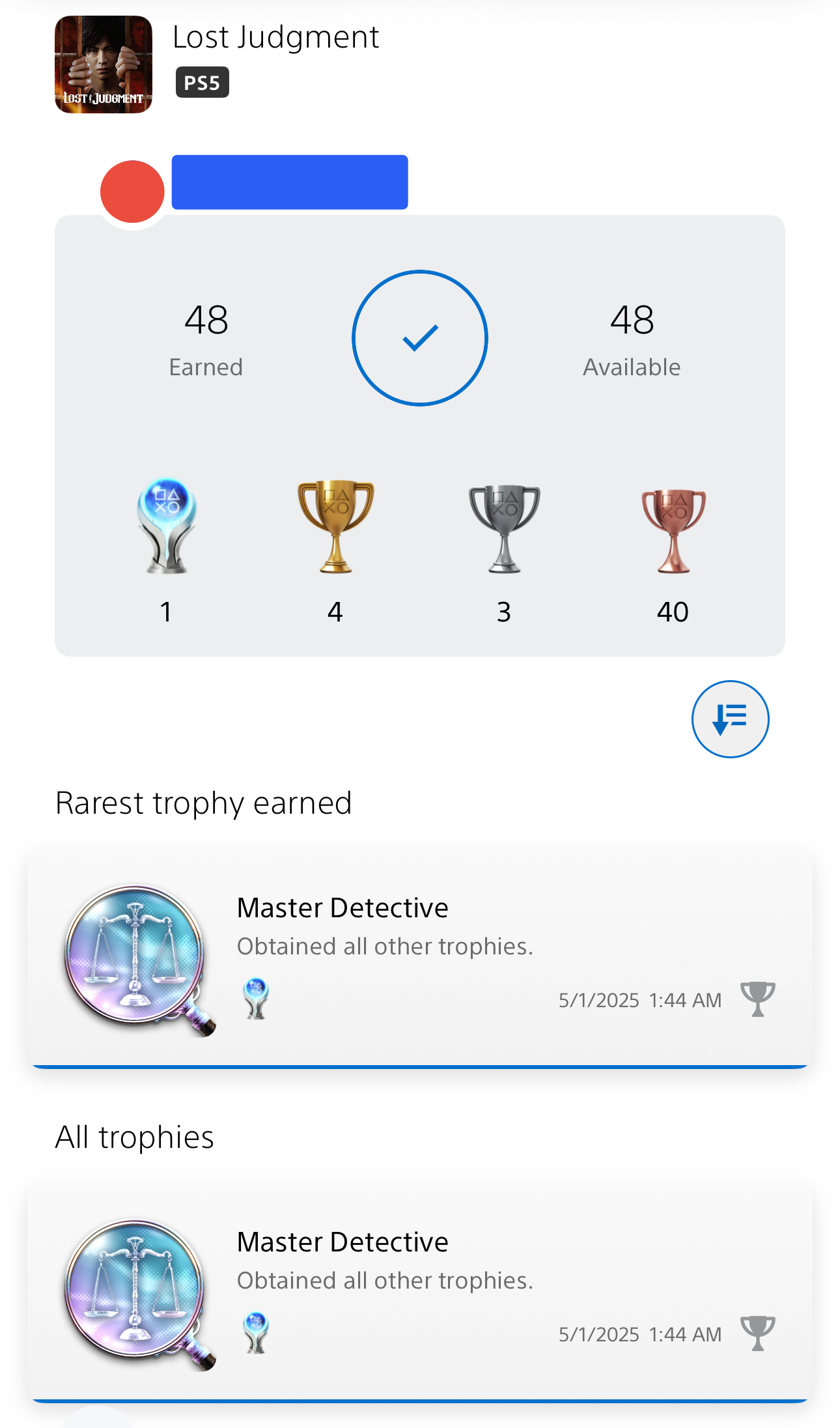Open Master Detective card under All trophies
This screenshot has height=1428, width=840.
tap(420, 1292)
